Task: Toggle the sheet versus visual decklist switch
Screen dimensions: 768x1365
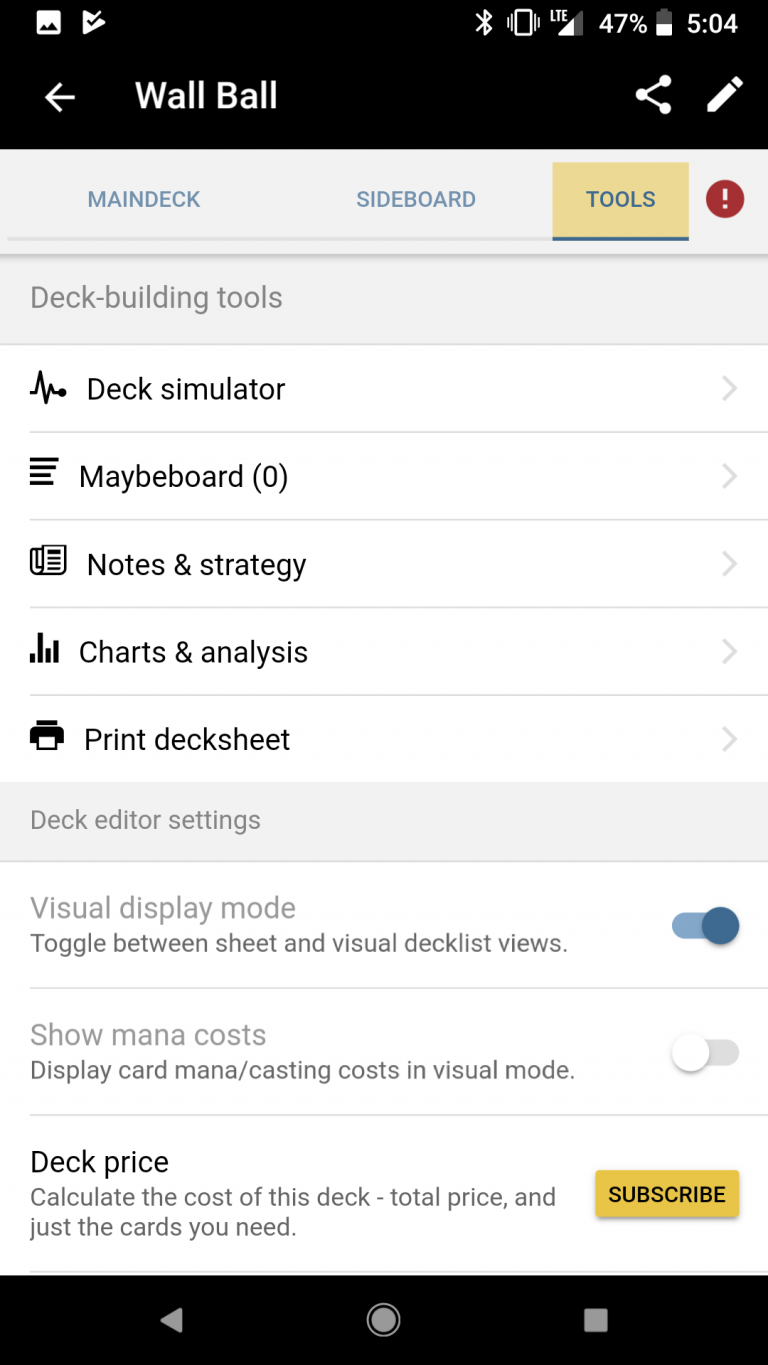Action: tap(705, 926)
